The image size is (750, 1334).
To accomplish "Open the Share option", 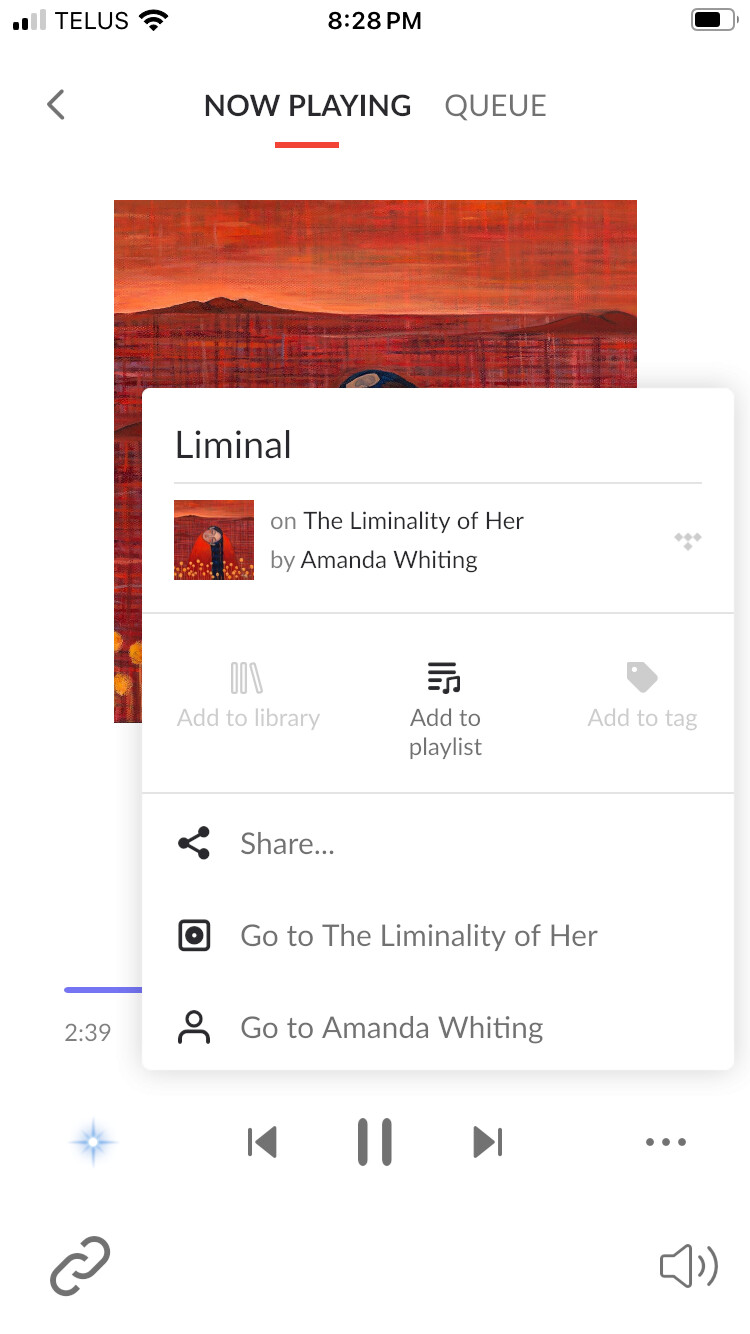I will tap(438, 844).
